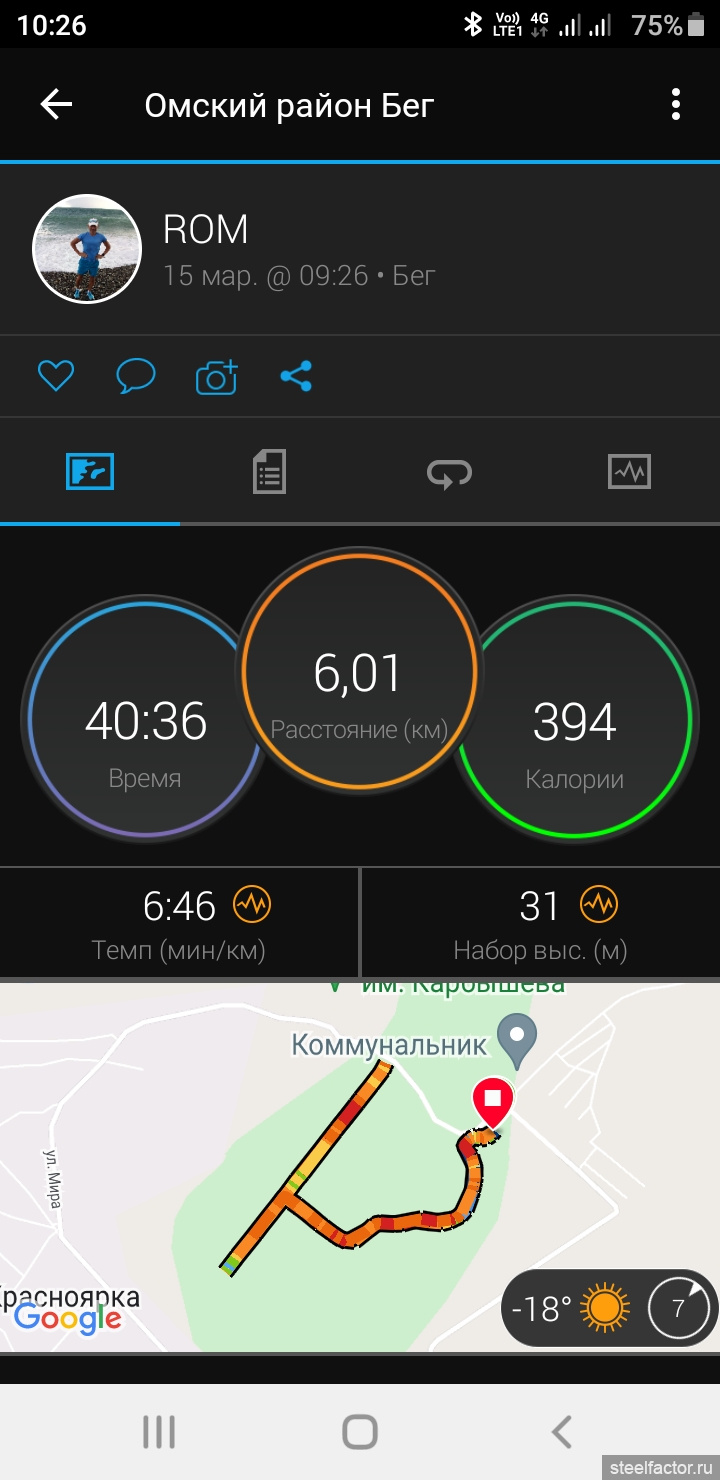Go back using the top-left arrow
720x1480 pixels.
[x=56, y=105]
